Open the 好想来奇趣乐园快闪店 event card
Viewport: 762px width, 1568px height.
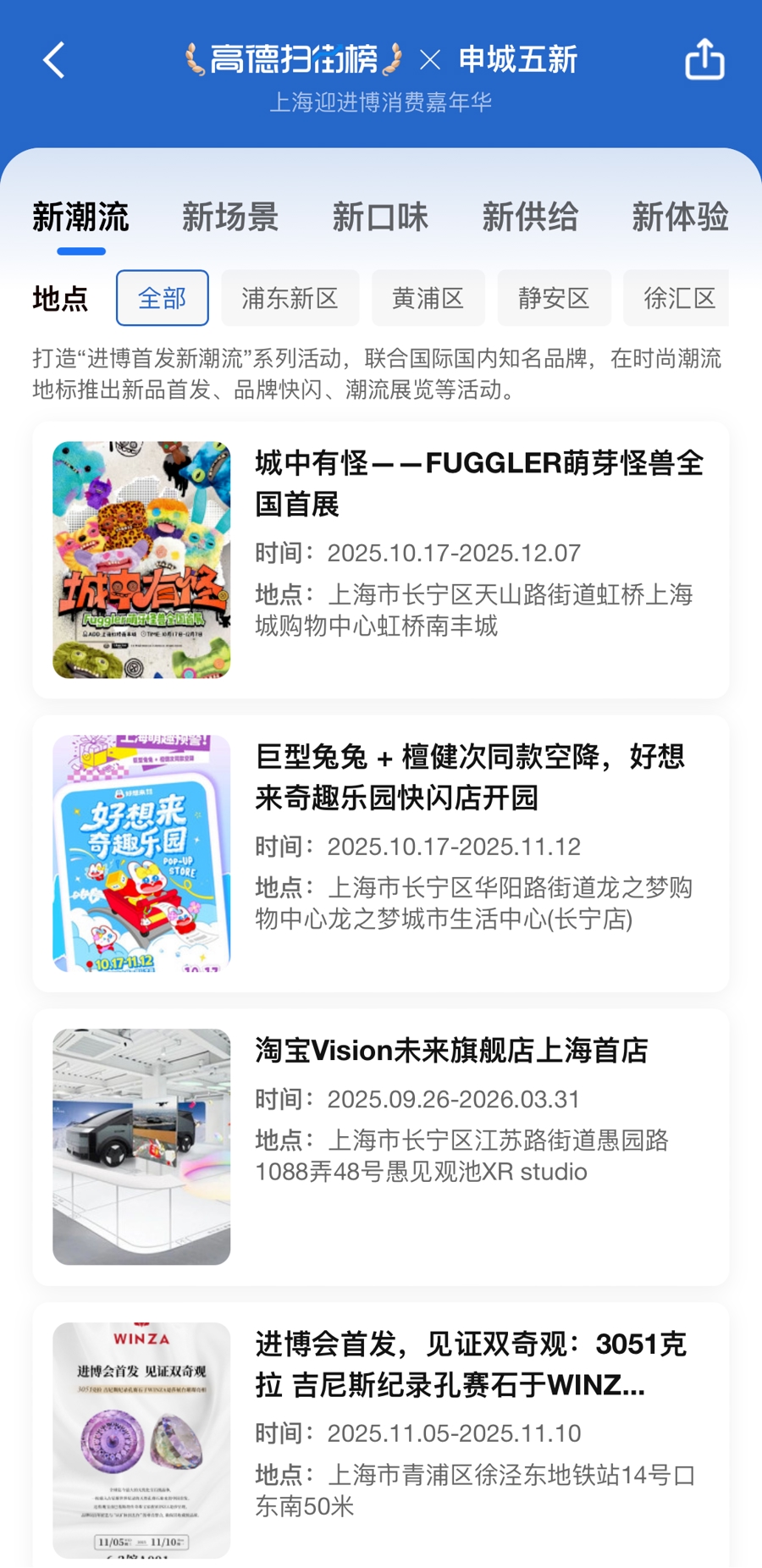point(381,853)
